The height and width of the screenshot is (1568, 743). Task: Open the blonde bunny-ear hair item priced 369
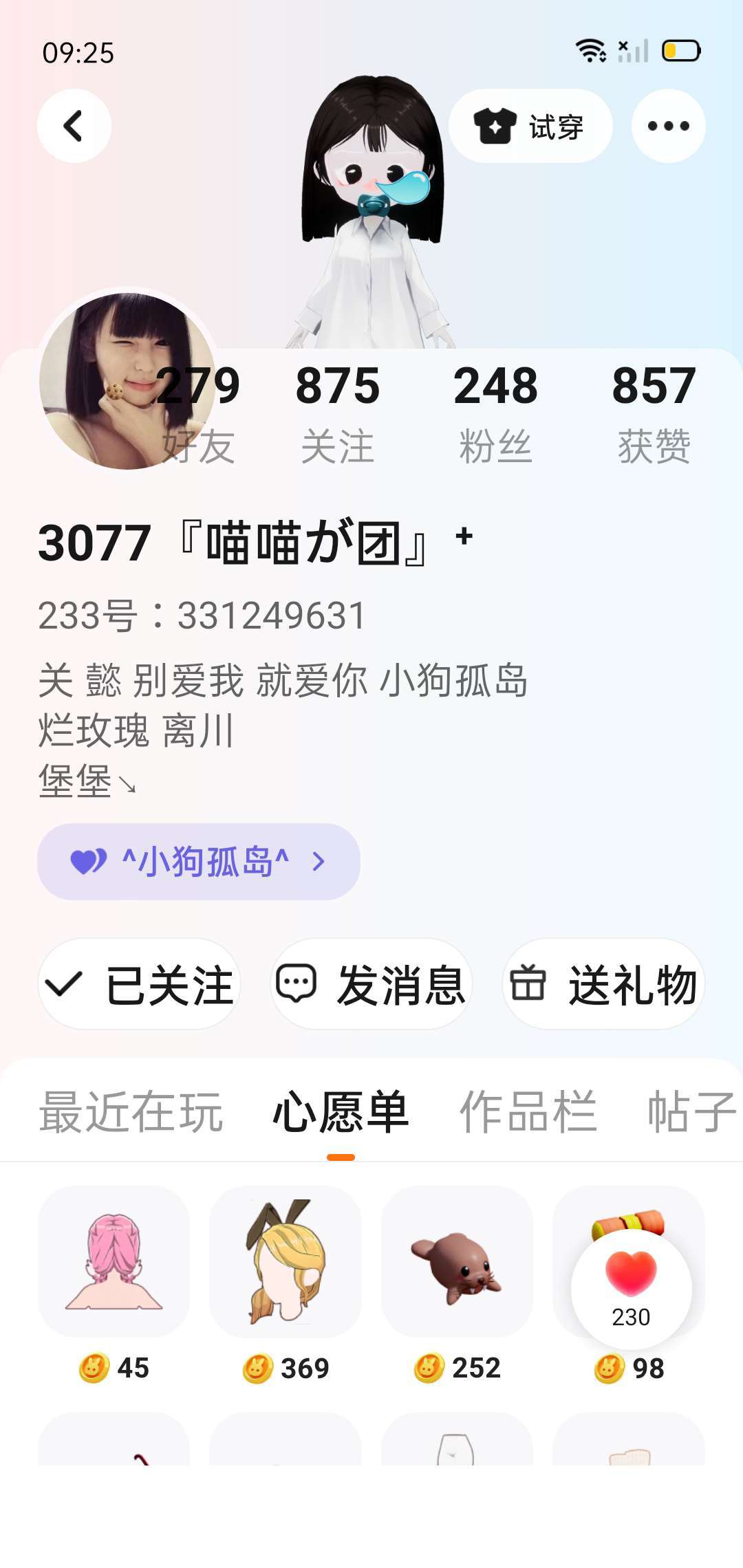pyautogui.click(x=285, y=1262)
